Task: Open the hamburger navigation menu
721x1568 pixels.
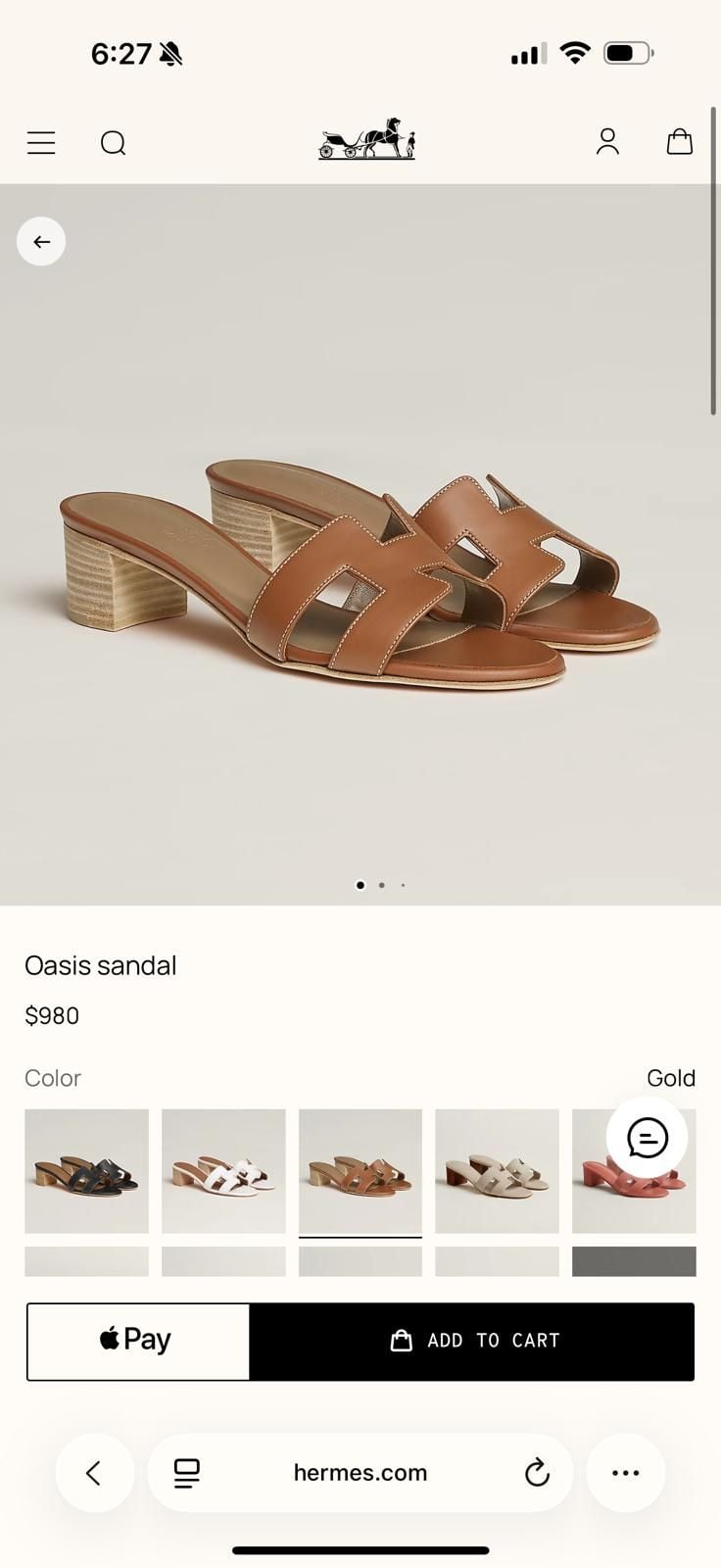Action: (x=41, y=143)
